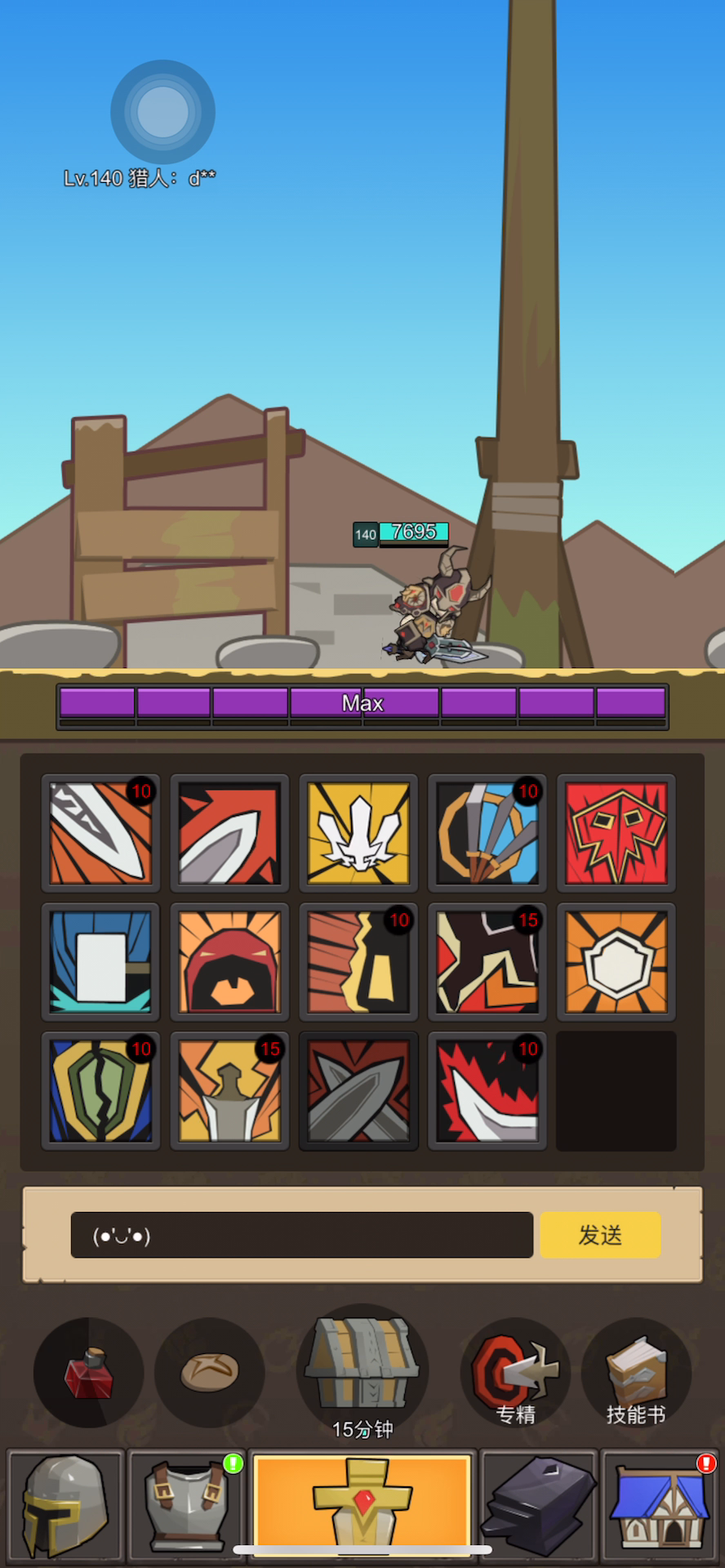This screenshot has height=1568, width=725.
Task: Switch to the armor equipment tab
Action: pyautogui.click(x=186, y=1505)
